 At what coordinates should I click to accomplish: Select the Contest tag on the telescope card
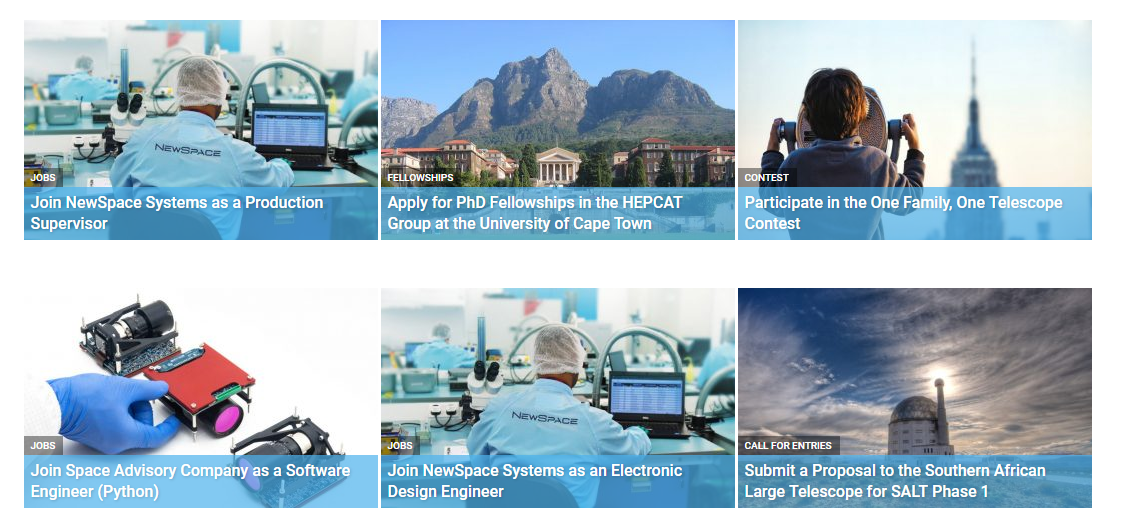pos(766,178)
